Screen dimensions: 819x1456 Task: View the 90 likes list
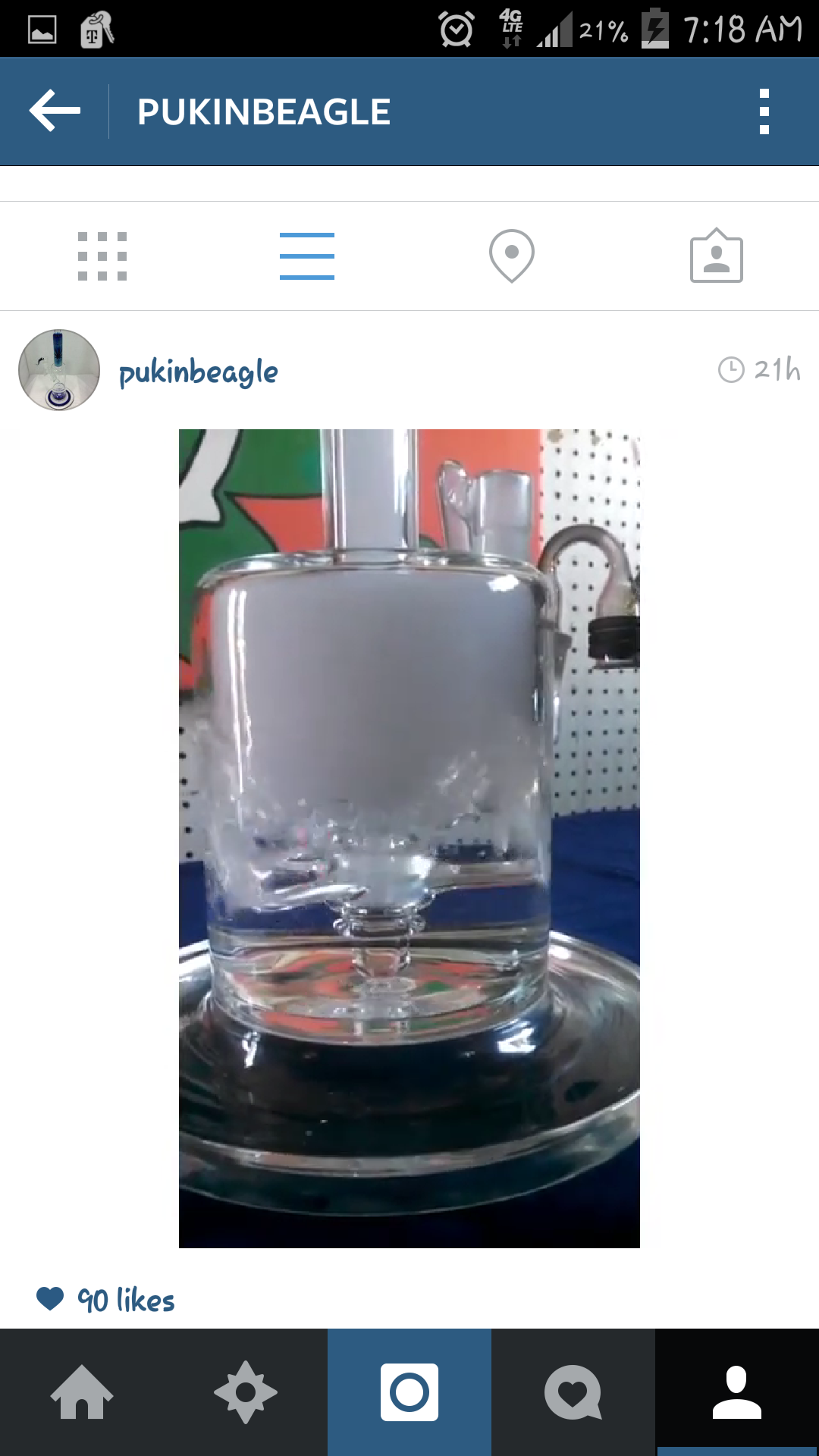pyautogui.click(x=126, y=1300)
